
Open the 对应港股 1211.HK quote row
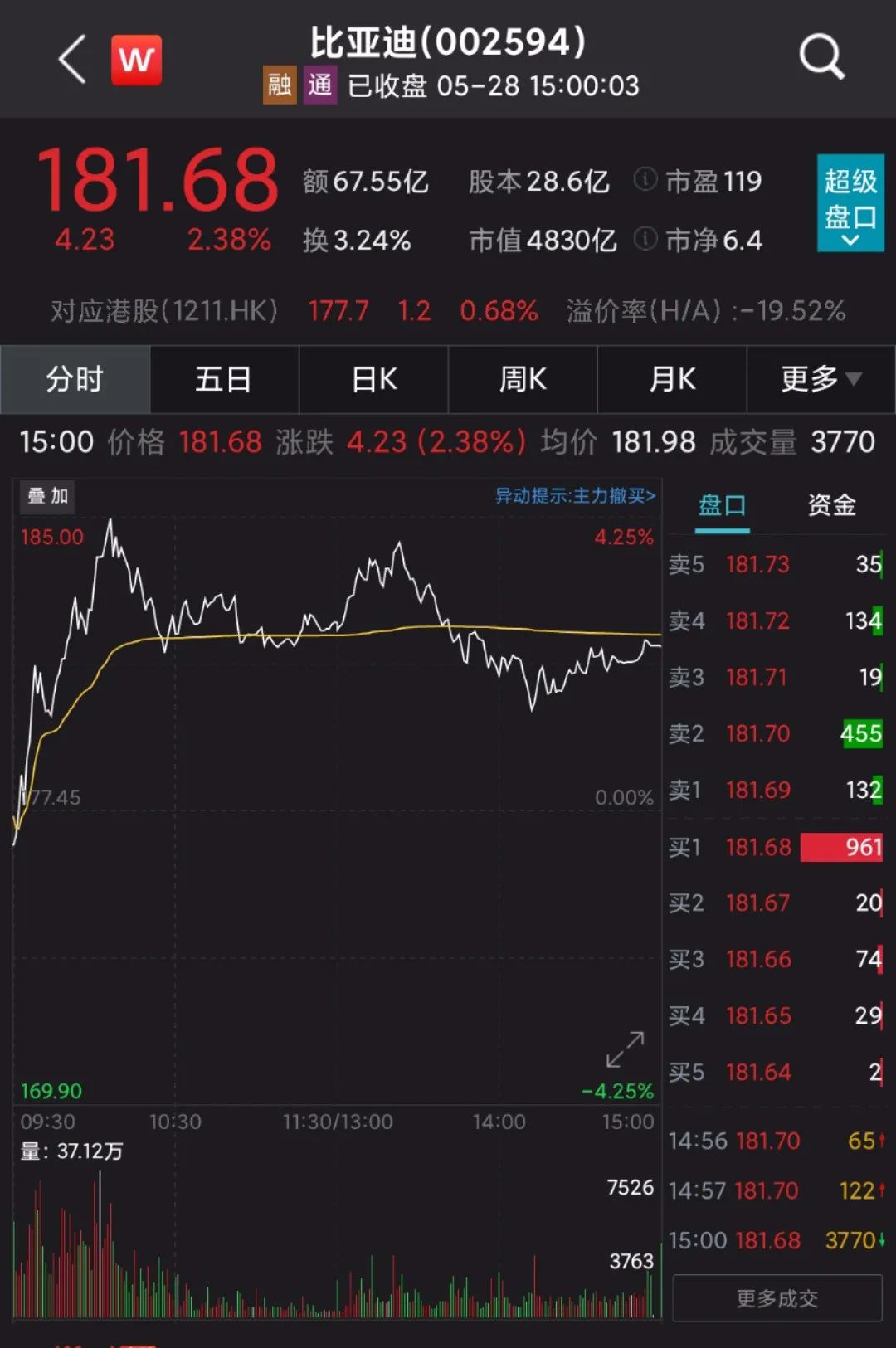[x=448, y=311]
